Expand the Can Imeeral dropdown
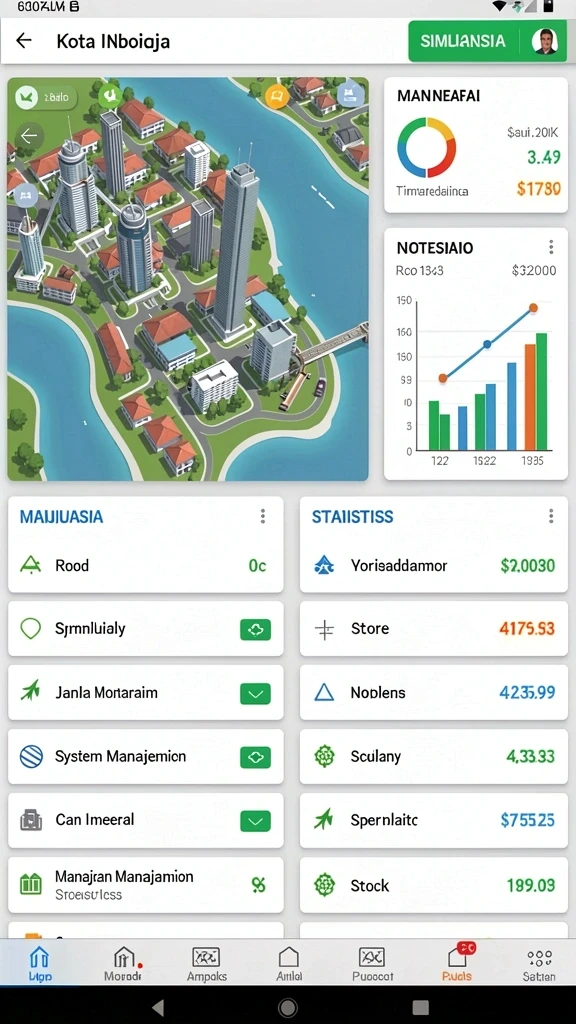The width and height of the screenshot is (576, 1024). [x=255, y=821]
